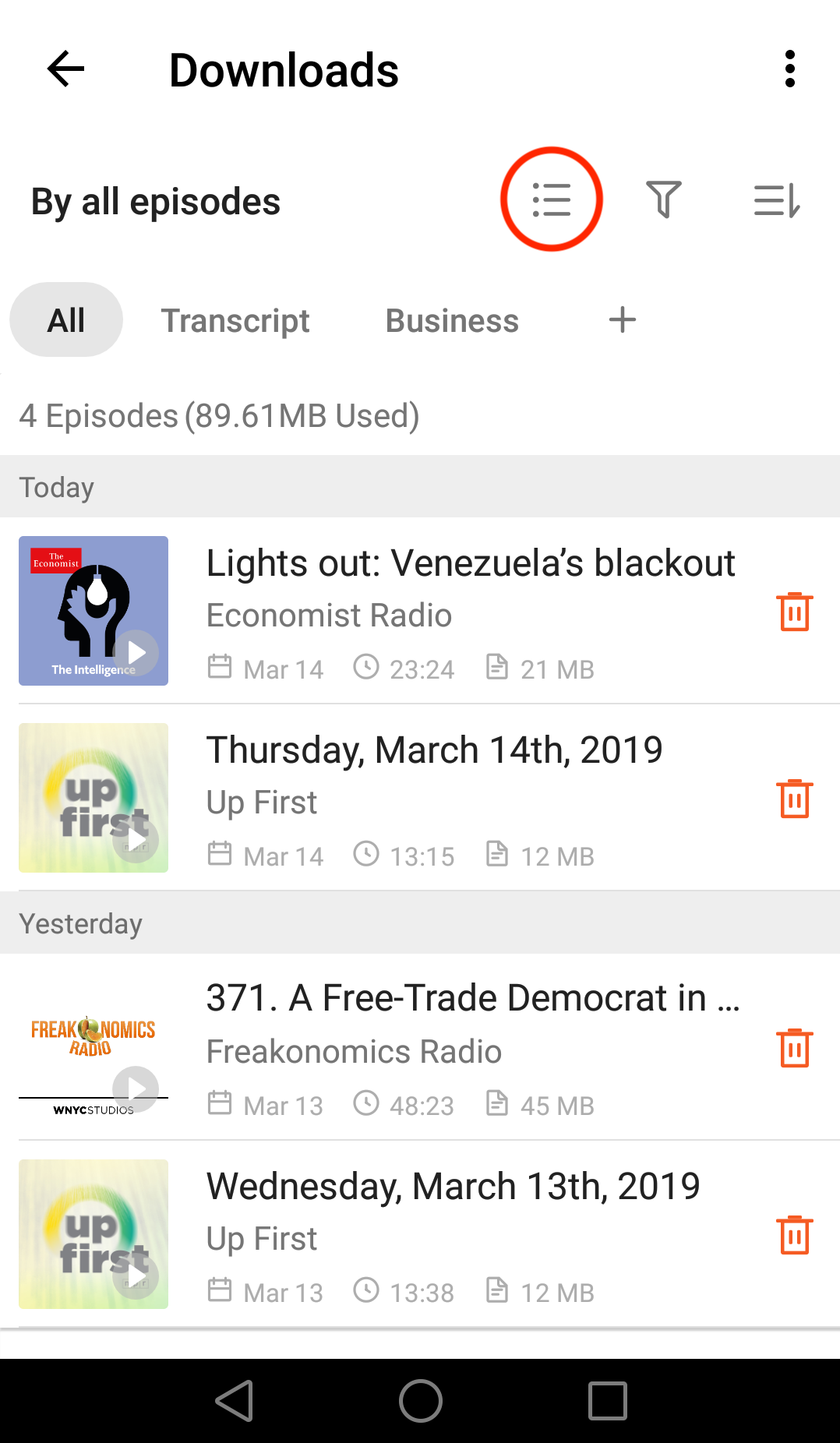The width and height of the screenshot is (840, 1443).
Task: Change the list grouping view
Action: 552,199
